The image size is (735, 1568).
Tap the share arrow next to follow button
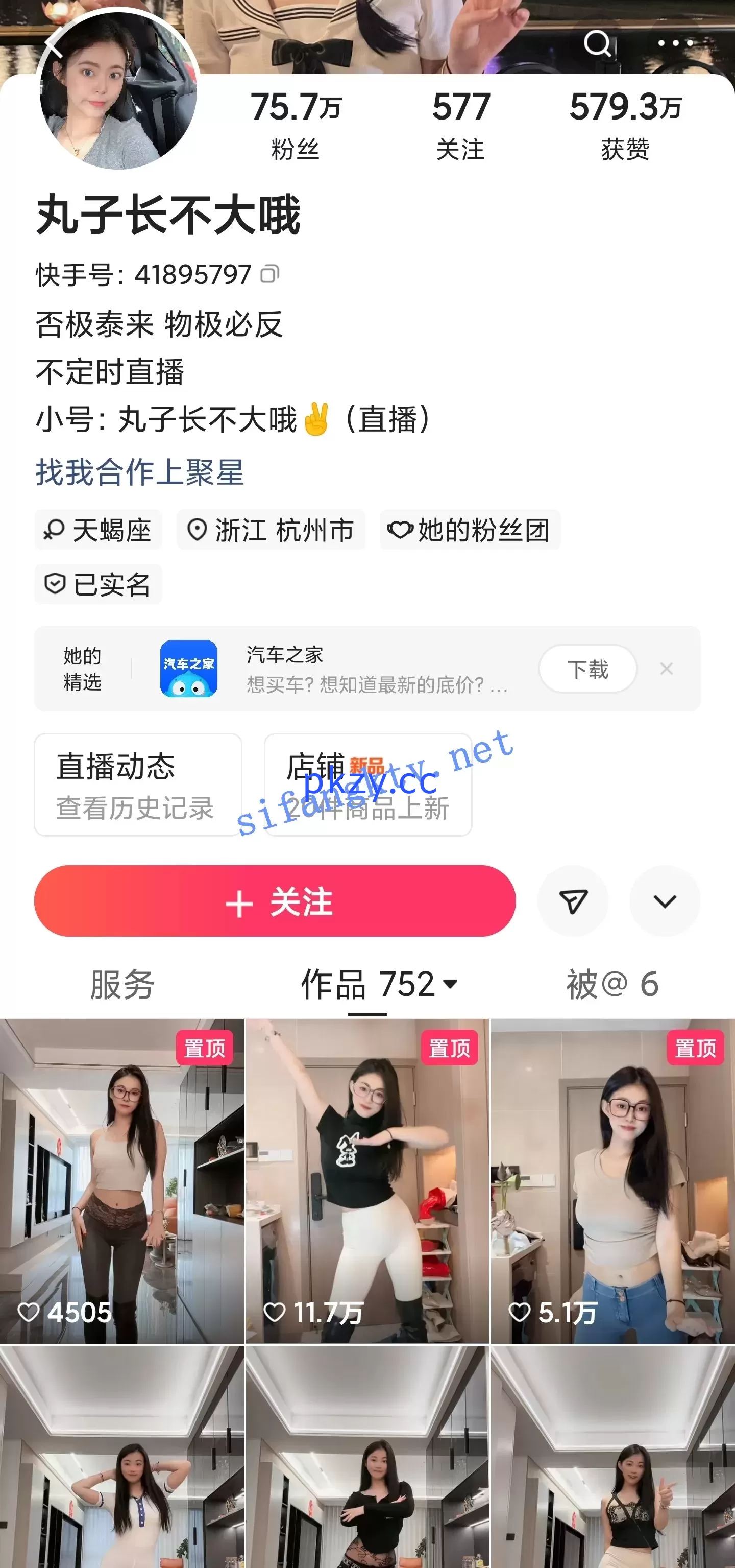(x=573, y=902)
